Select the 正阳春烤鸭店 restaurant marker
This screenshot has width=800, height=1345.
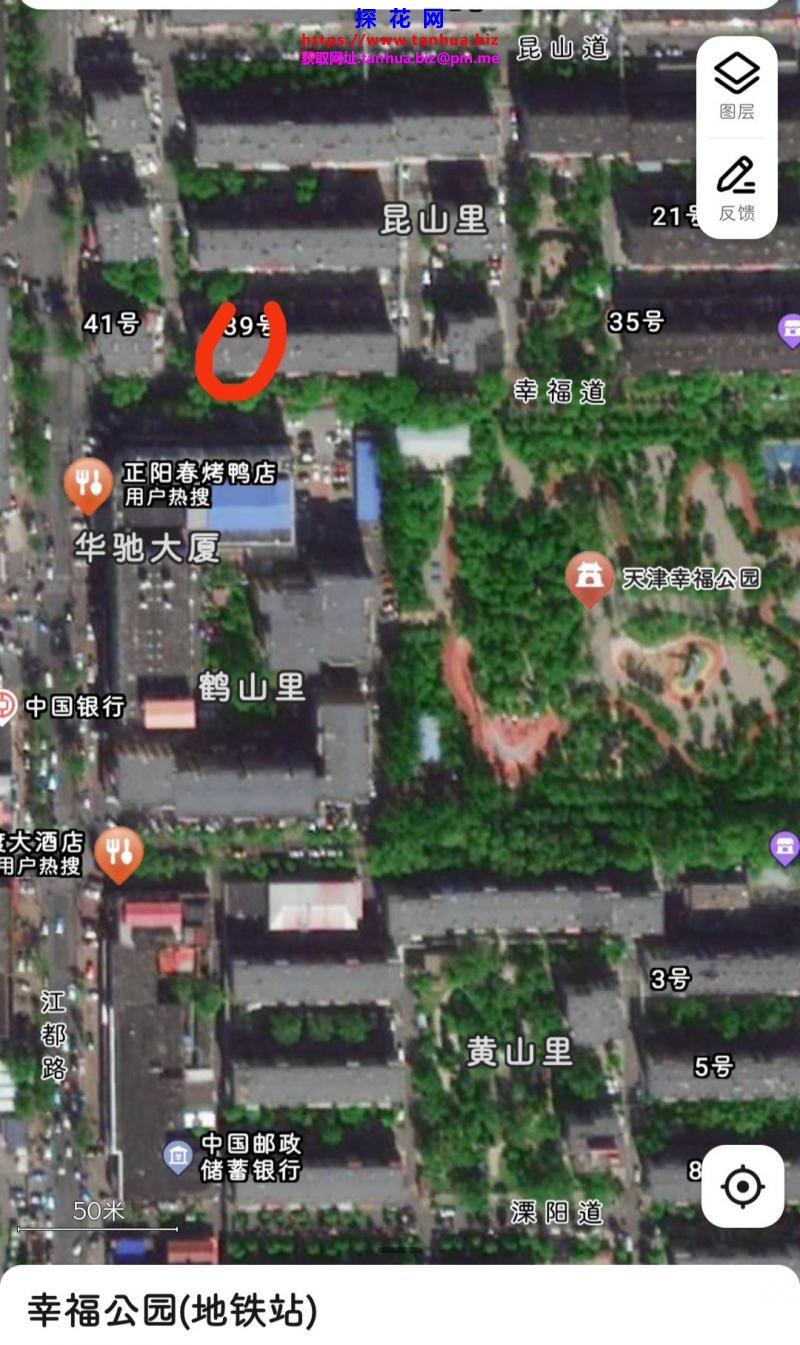pos(88,483)
